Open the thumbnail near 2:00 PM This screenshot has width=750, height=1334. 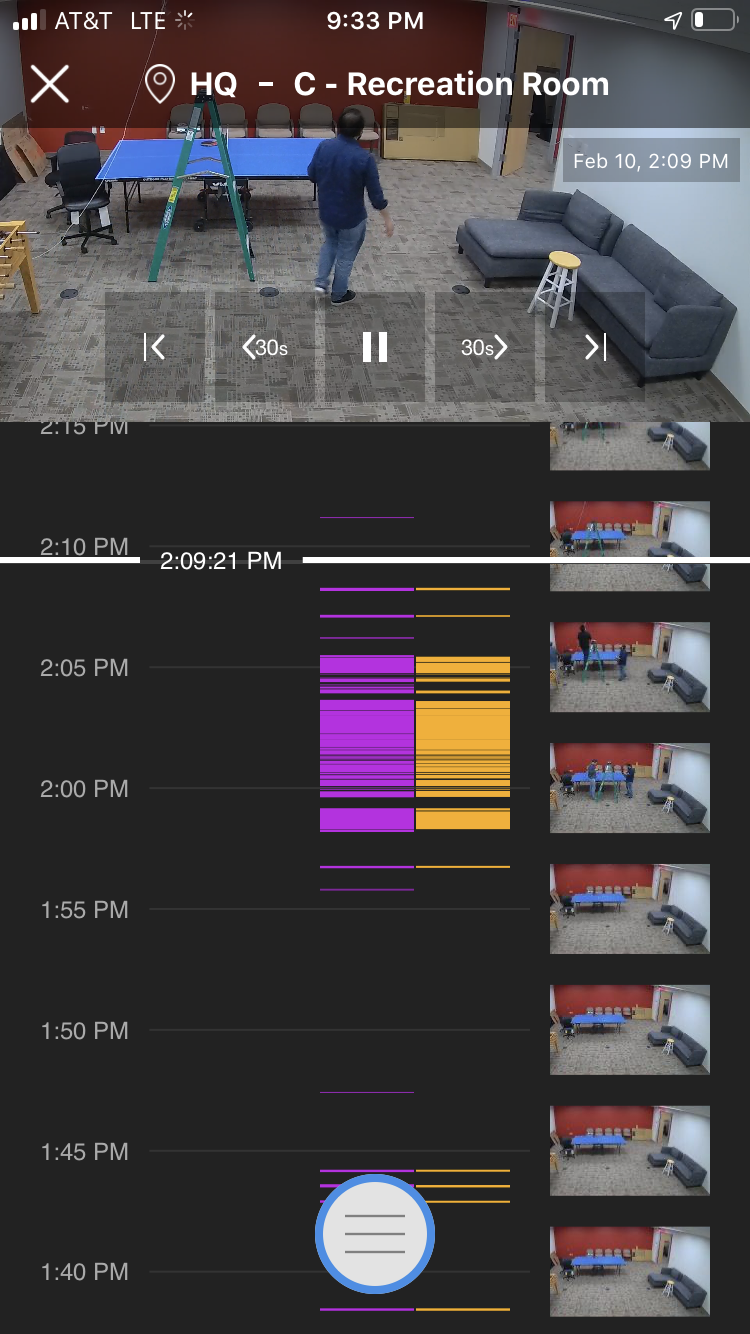coord(630,787)
